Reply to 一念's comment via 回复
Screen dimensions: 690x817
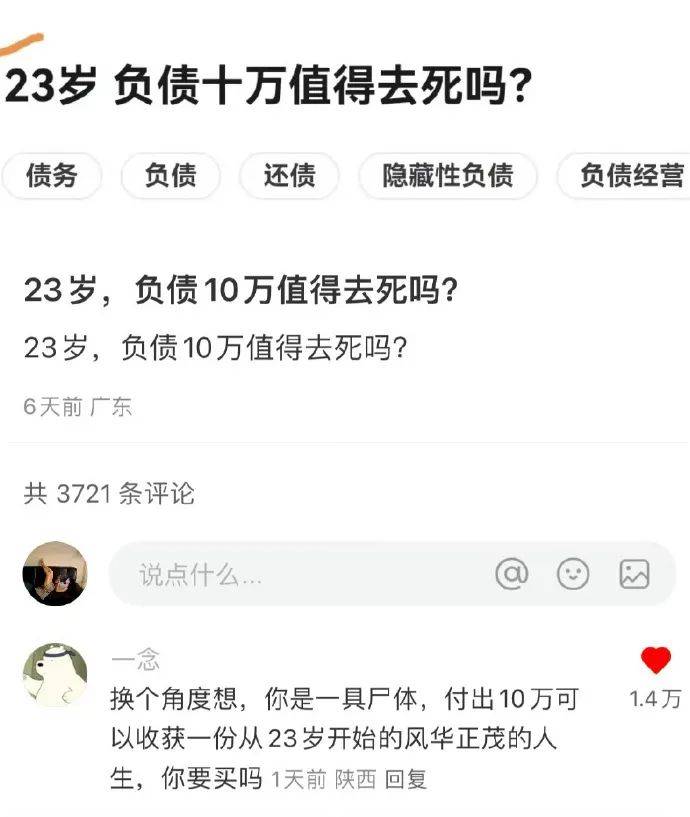point(406,779)
